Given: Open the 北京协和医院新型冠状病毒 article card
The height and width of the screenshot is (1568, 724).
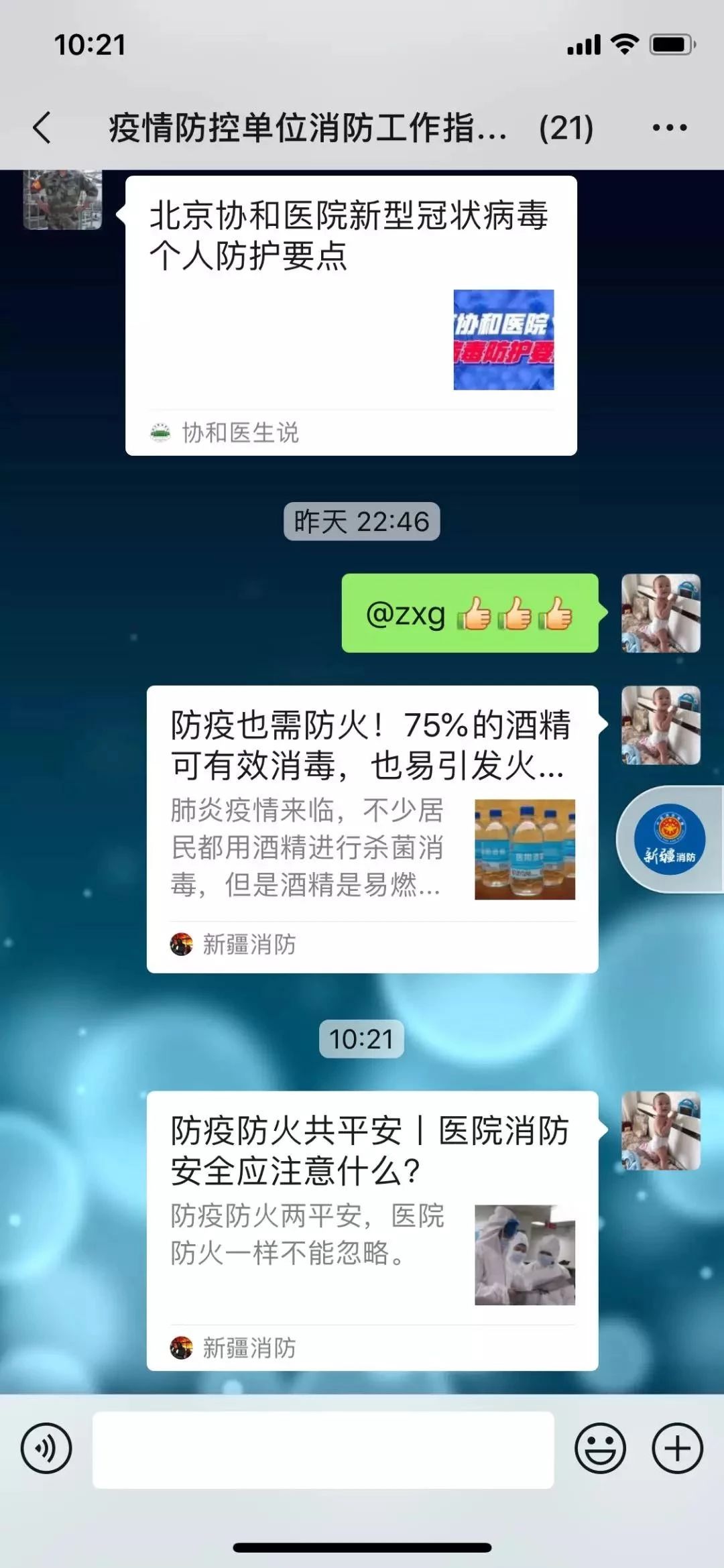Looking at the screenshot, I should 351,315.
